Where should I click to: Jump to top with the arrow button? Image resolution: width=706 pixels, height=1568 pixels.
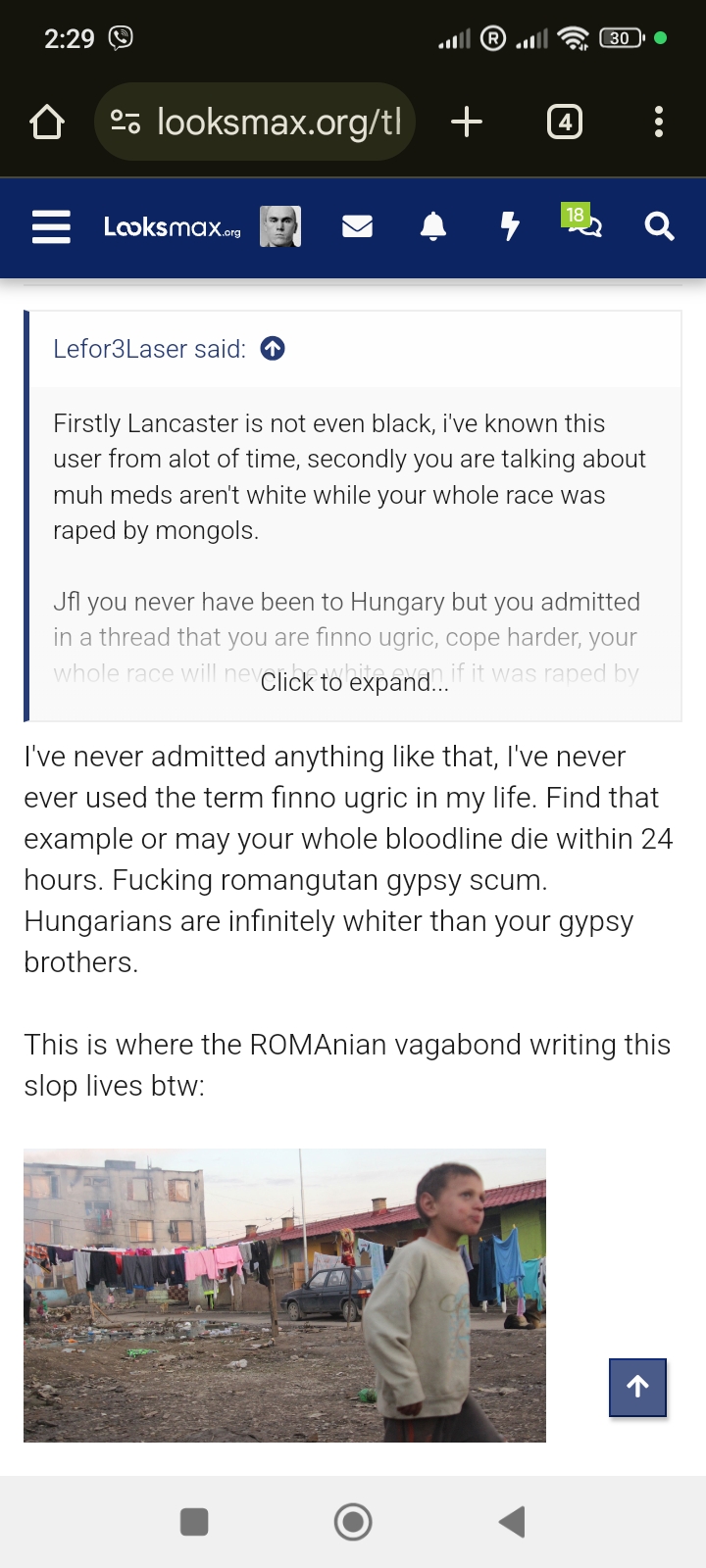point(637,1387)
